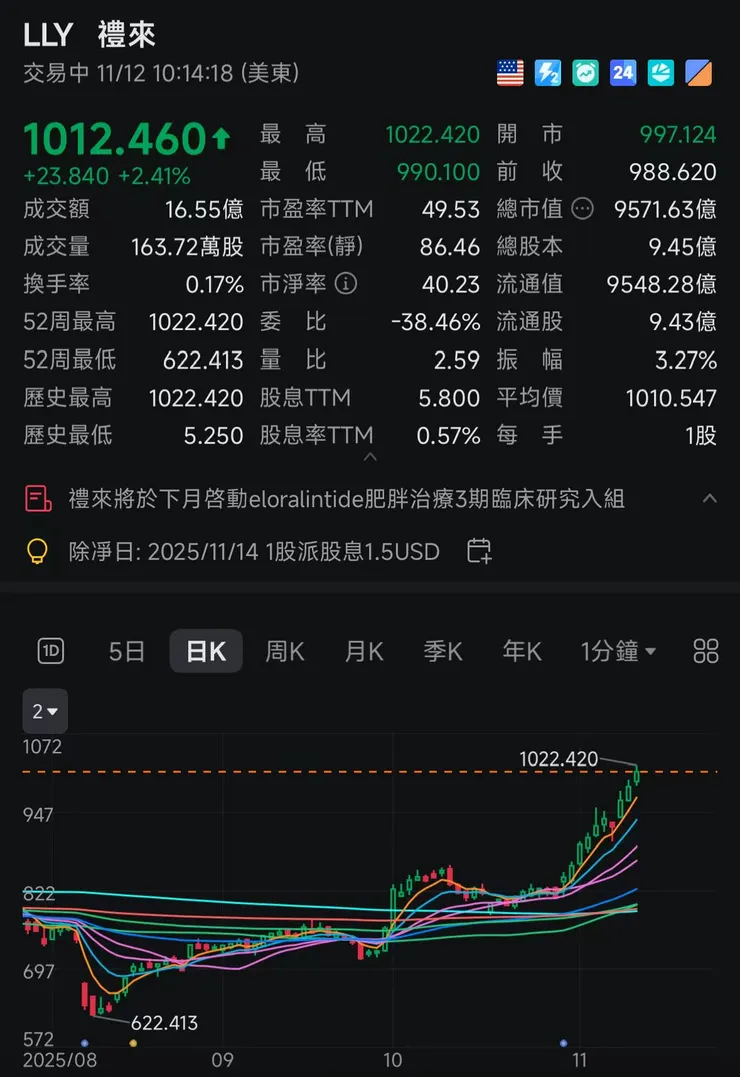Open the Level 2 lightning quotes icon
The image size is (740, 1077).
pyautogui.click(x=548, y=72)
